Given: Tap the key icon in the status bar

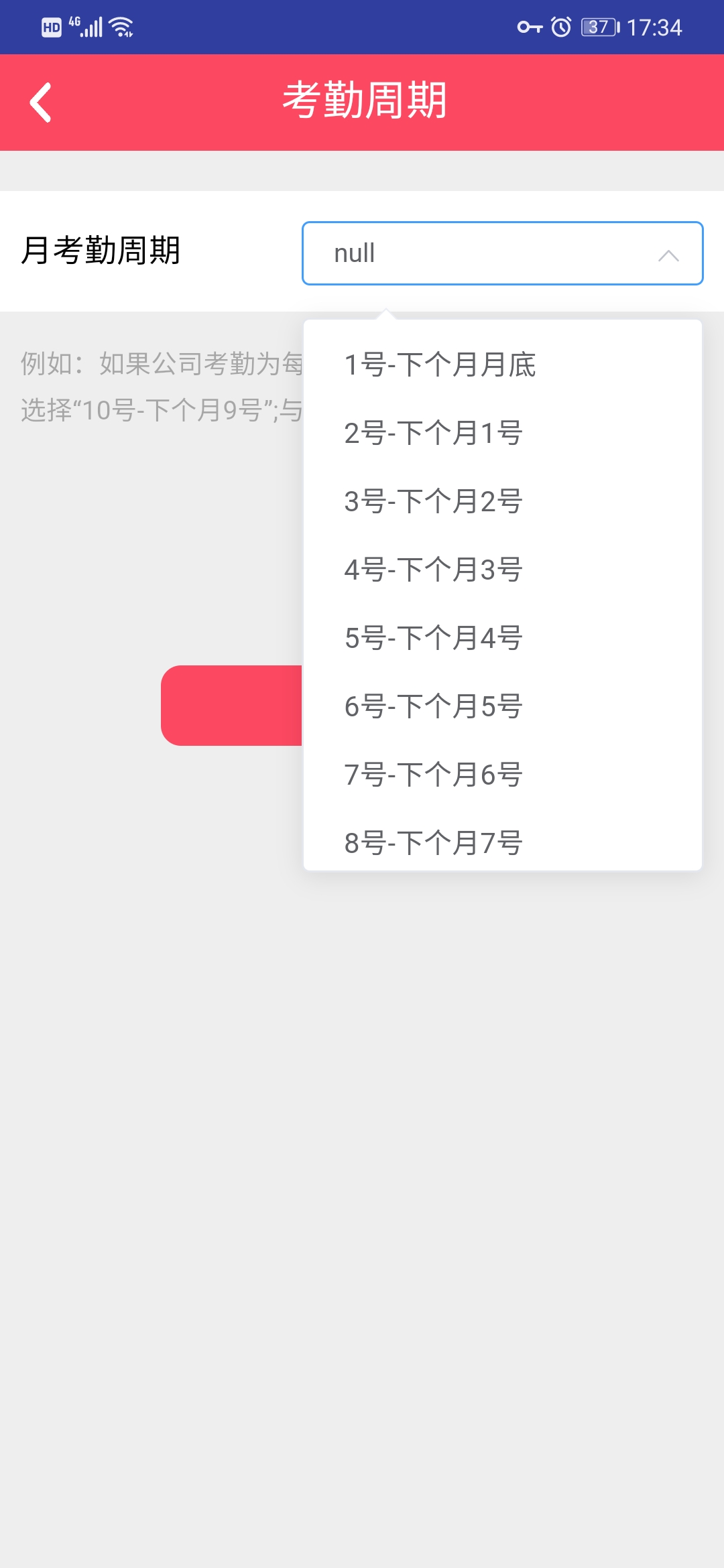Looking at the screenshot, I should tap(530, 27).
